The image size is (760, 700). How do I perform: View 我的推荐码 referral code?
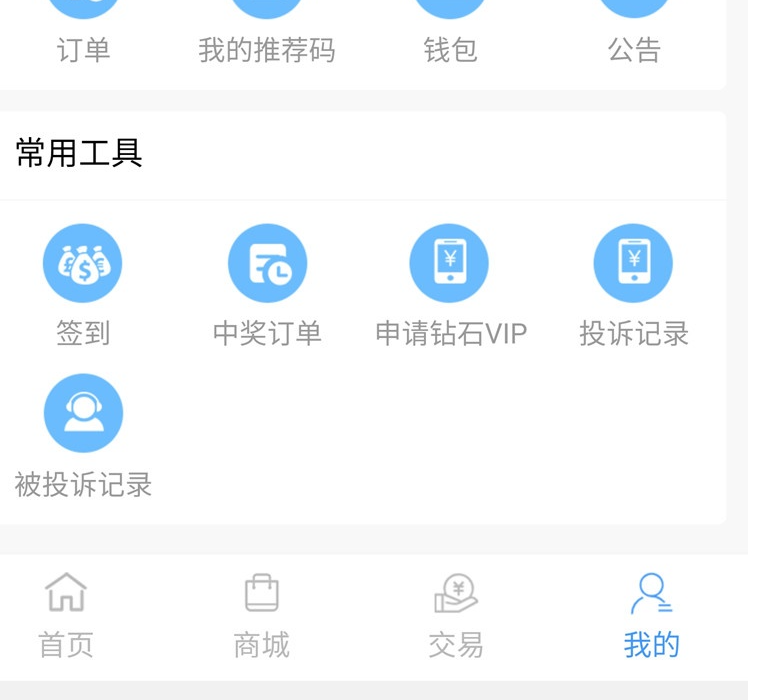point(267,30)
